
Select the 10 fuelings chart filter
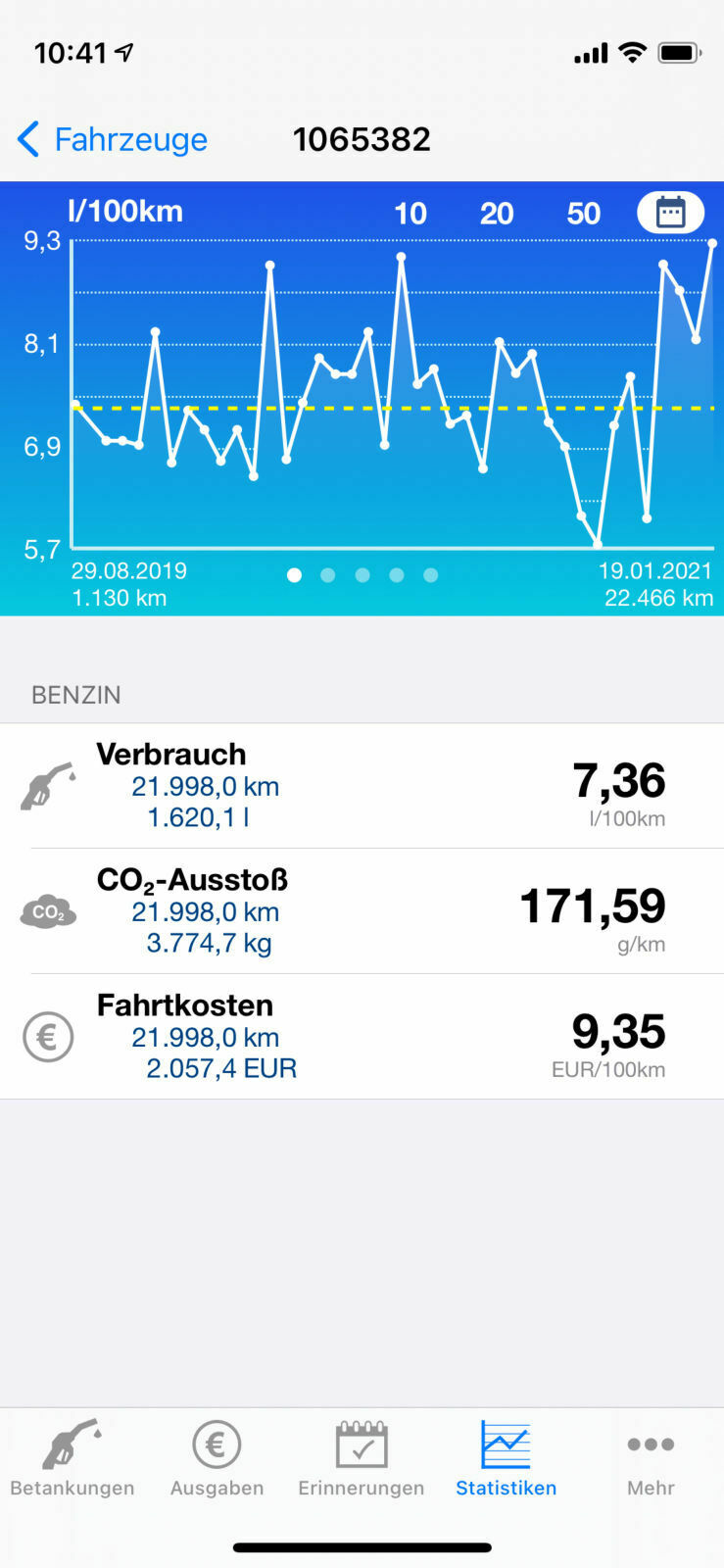tap(411, 214)
